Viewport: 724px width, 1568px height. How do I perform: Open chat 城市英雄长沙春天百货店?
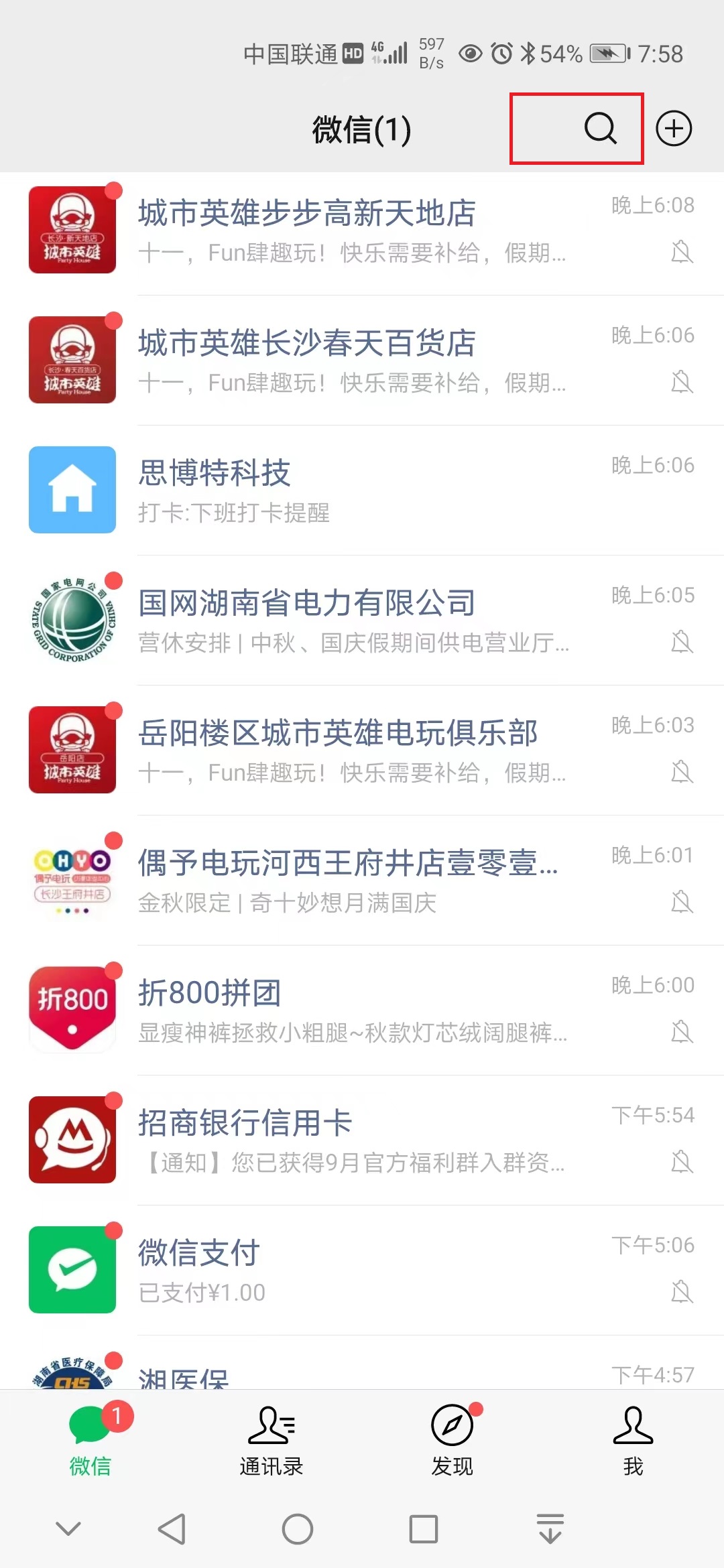point(362,361)
